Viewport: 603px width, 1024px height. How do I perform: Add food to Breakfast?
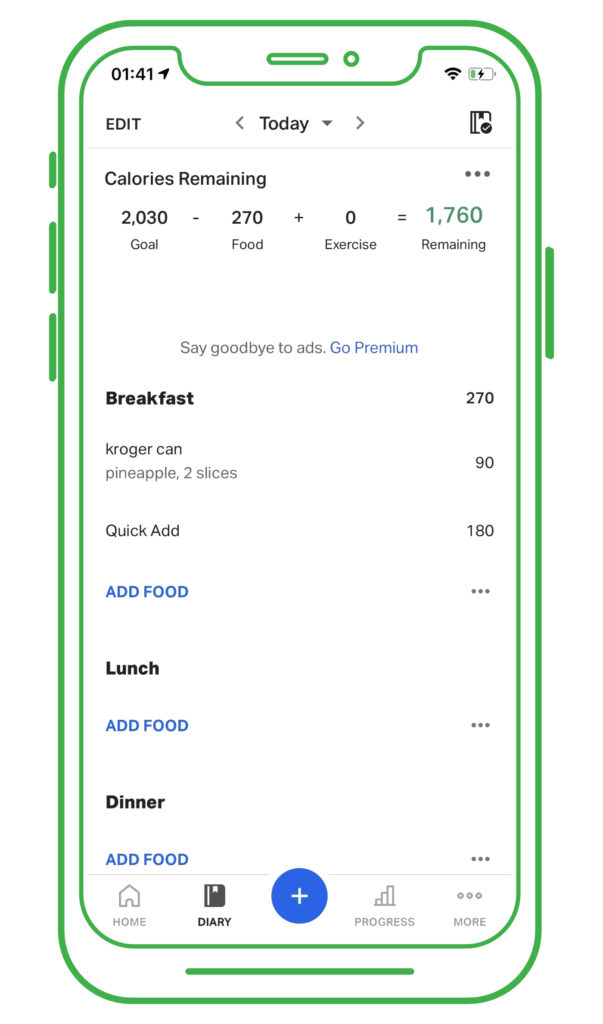[x=147, y=592]
